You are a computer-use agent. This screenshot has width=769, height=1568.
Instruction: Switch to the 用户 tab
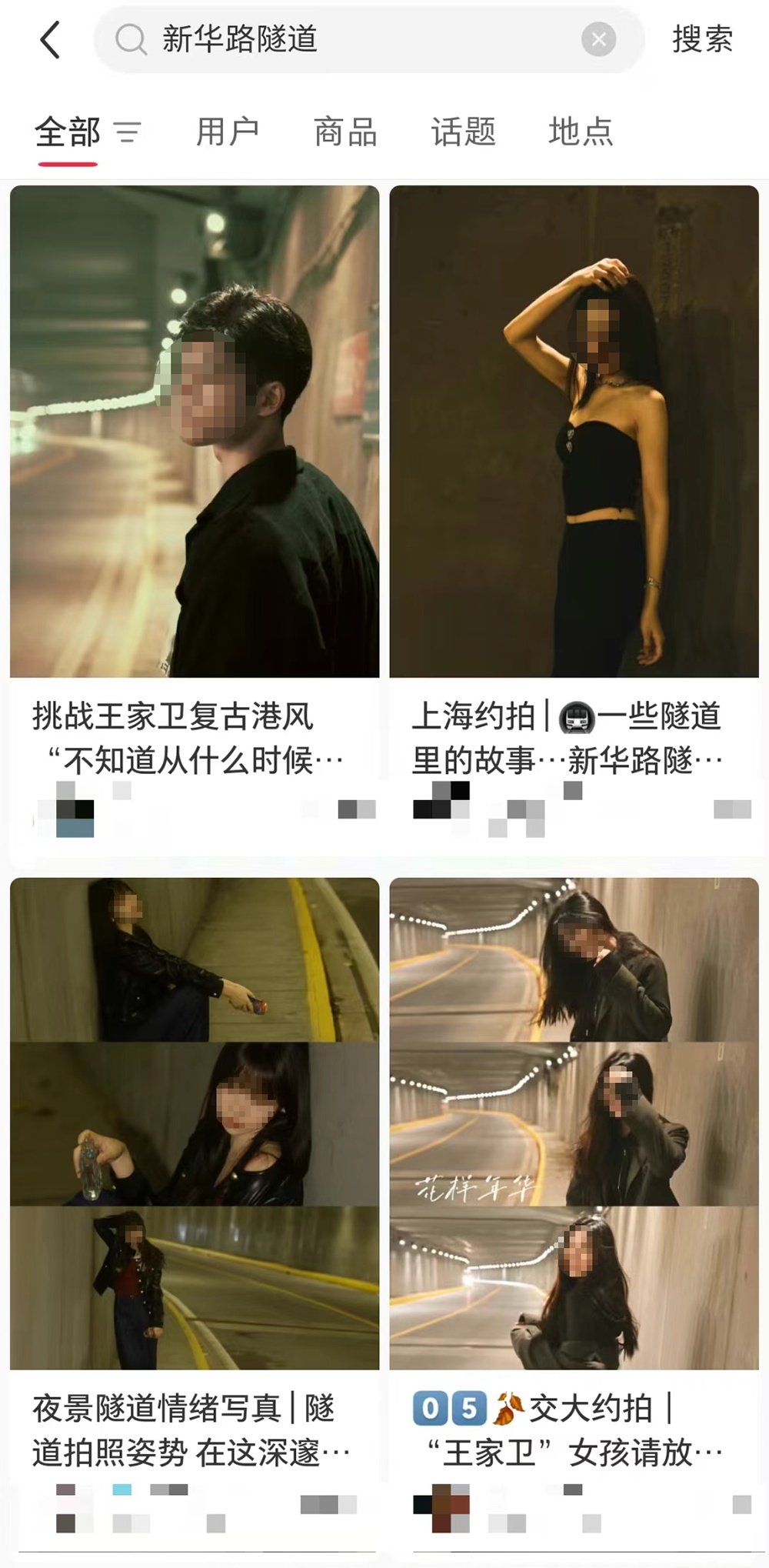pyautogui.click(x=227, y=132)
